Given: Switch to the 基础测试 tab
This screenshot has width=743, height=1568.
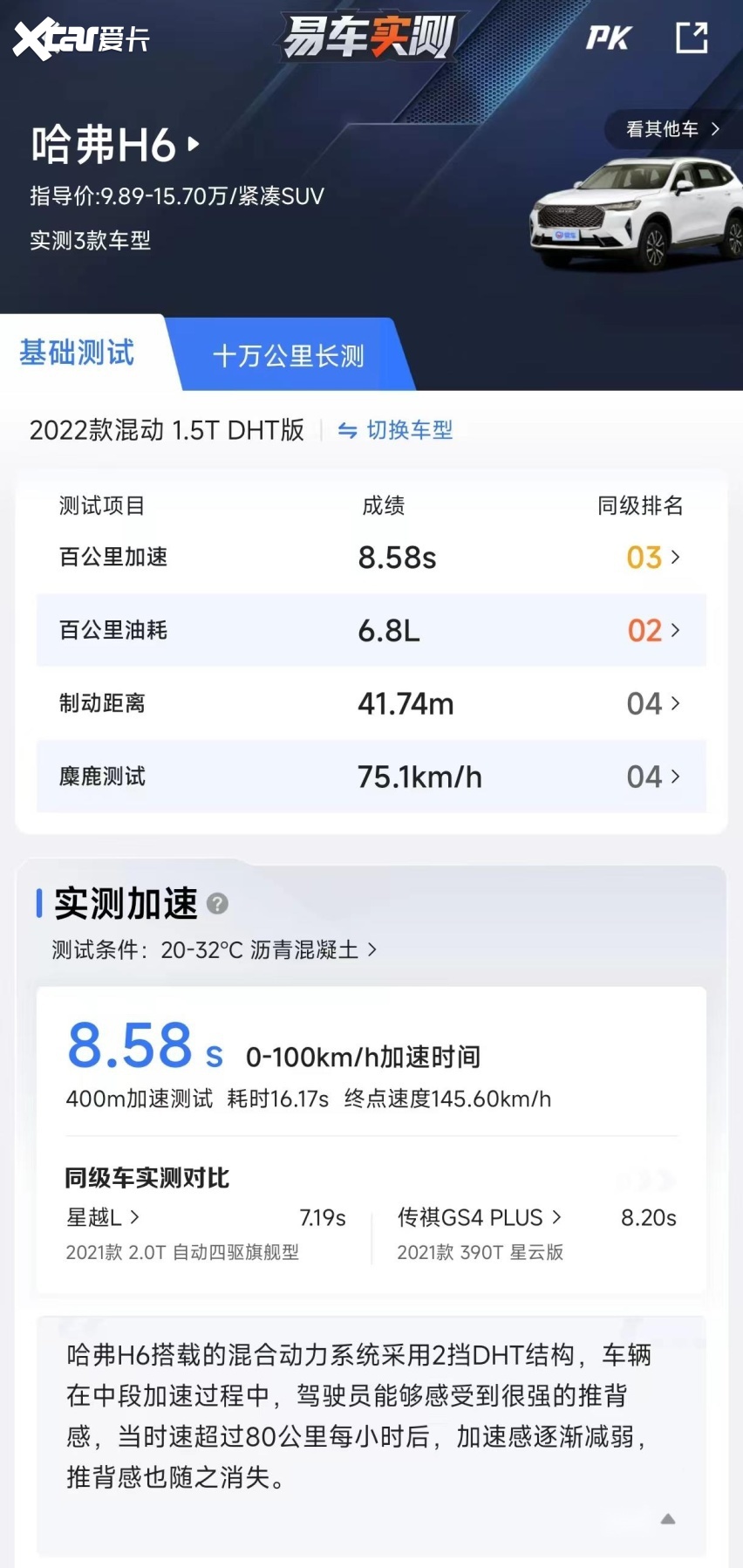Looking at the screenshot, I should click(78, 353).
